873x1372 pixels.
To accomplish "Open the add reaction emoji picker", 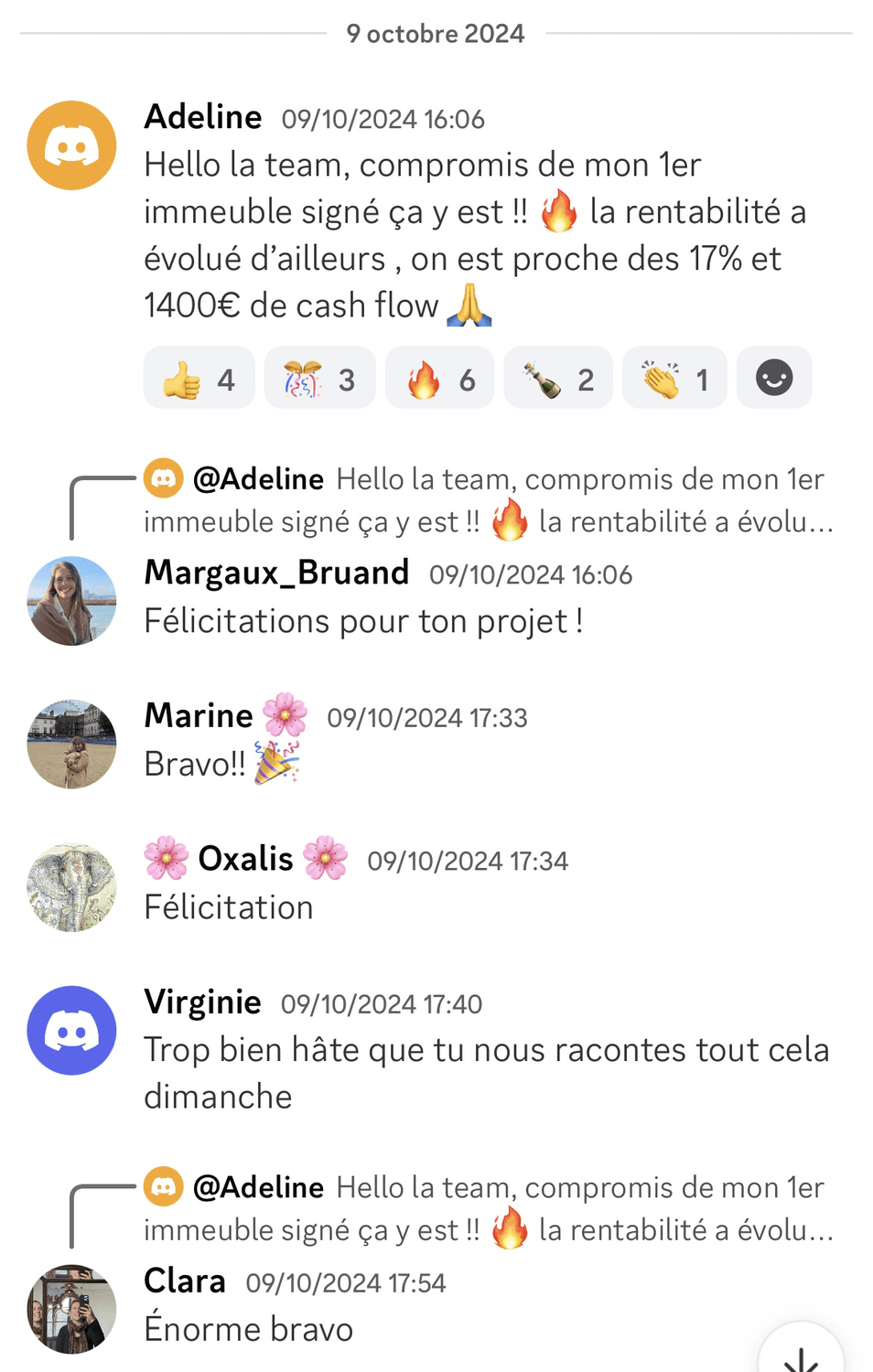I will pos(774,378).
